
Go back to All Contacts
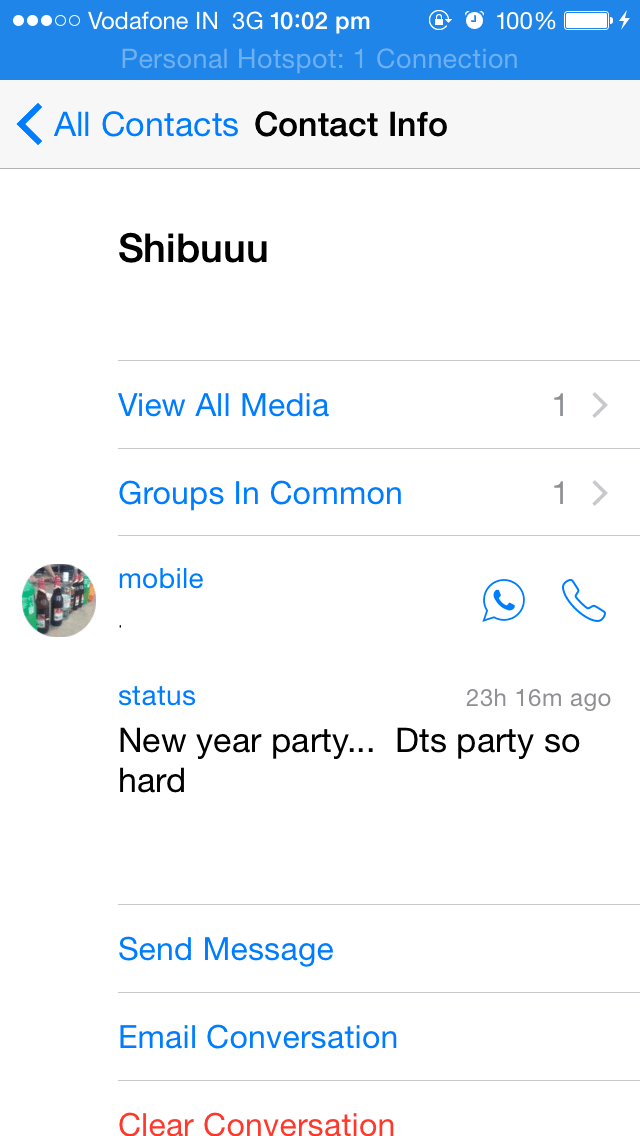pyautogui.click(x=128, y=125)
